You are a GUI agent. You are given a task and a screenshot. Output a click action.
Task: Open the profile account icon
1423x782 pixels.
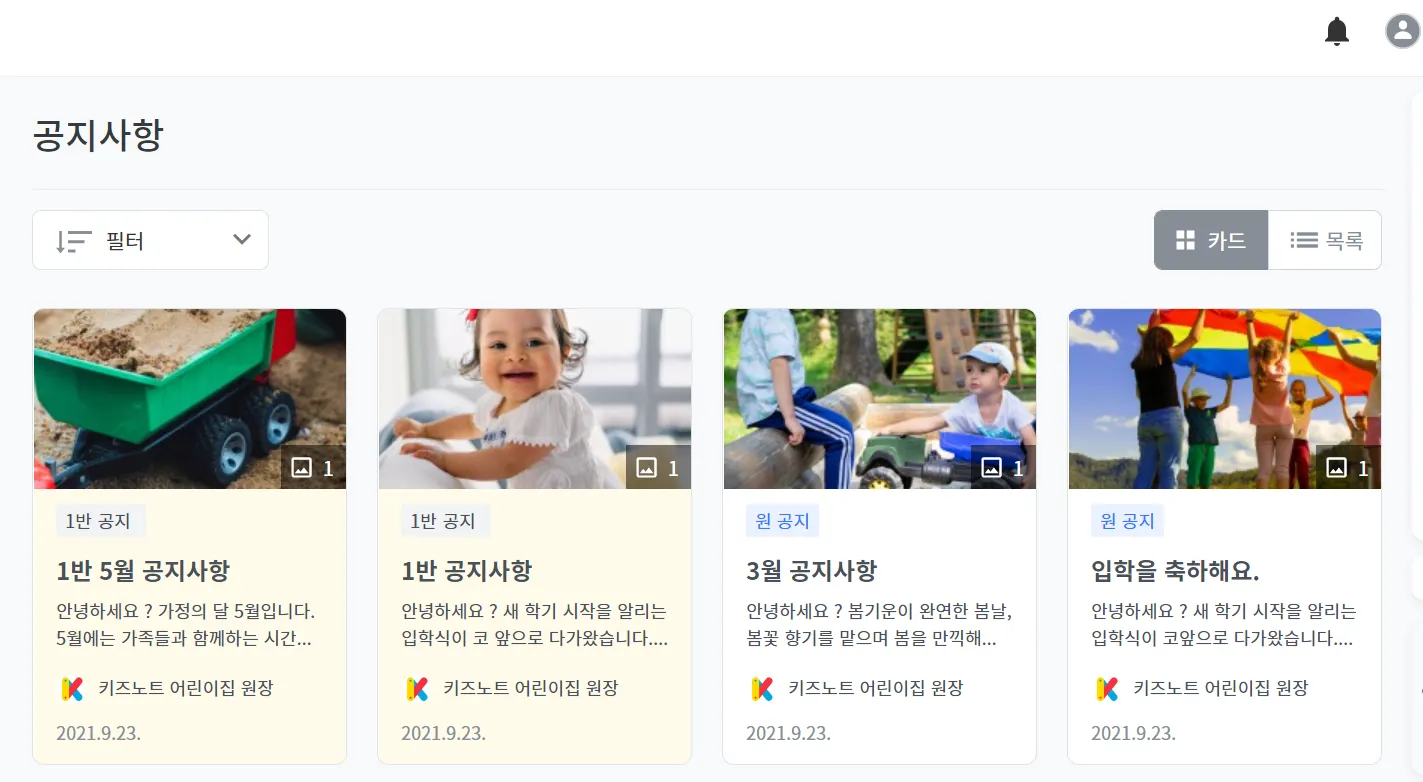click(1403, 31)
